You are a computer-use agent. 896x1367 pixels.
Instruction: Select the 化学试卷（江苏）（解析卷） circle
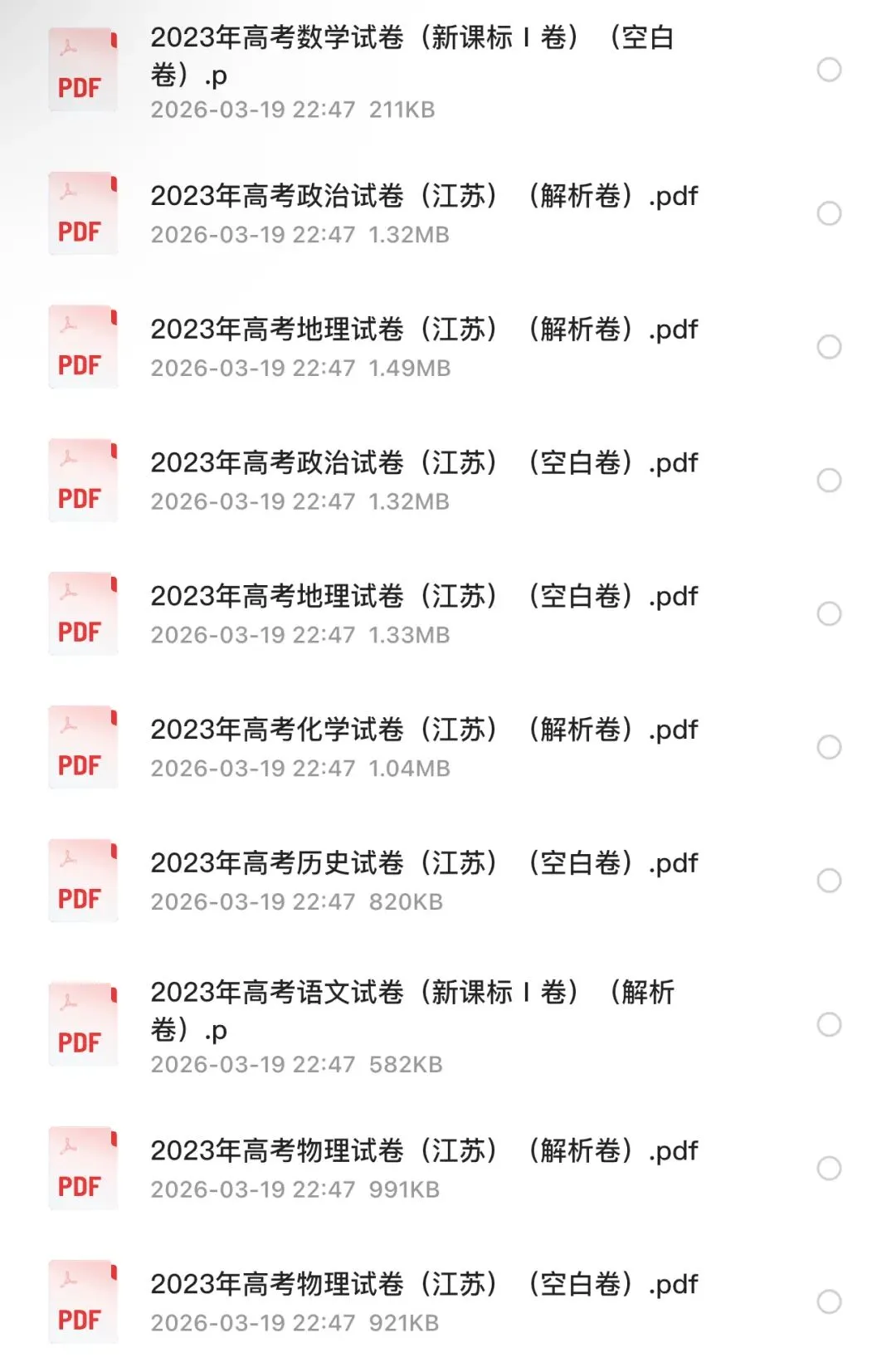[x=829, y=747]
